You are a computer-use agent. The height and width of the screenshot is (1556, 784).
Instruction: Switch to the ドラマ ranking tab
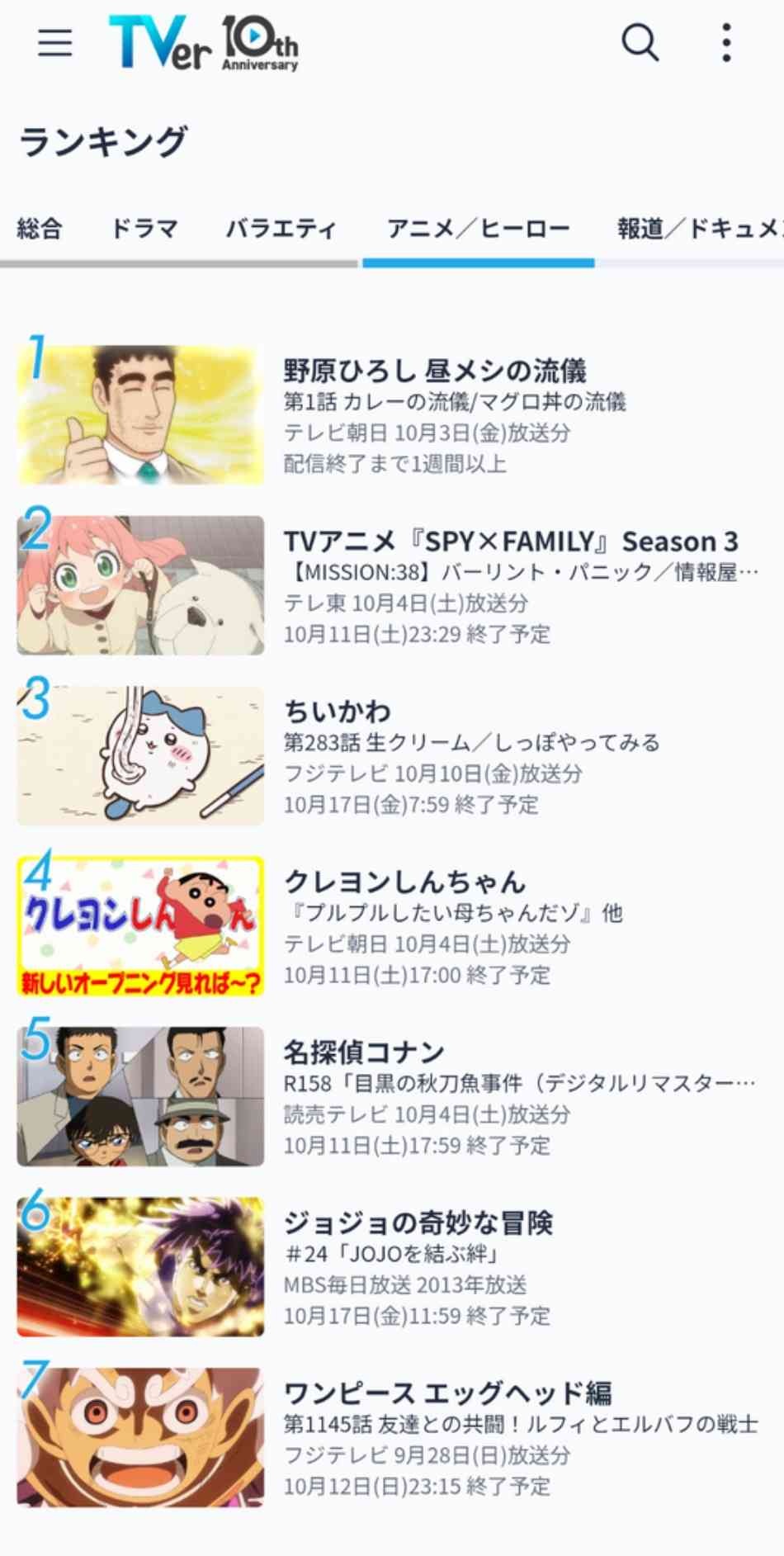point(144,229)
